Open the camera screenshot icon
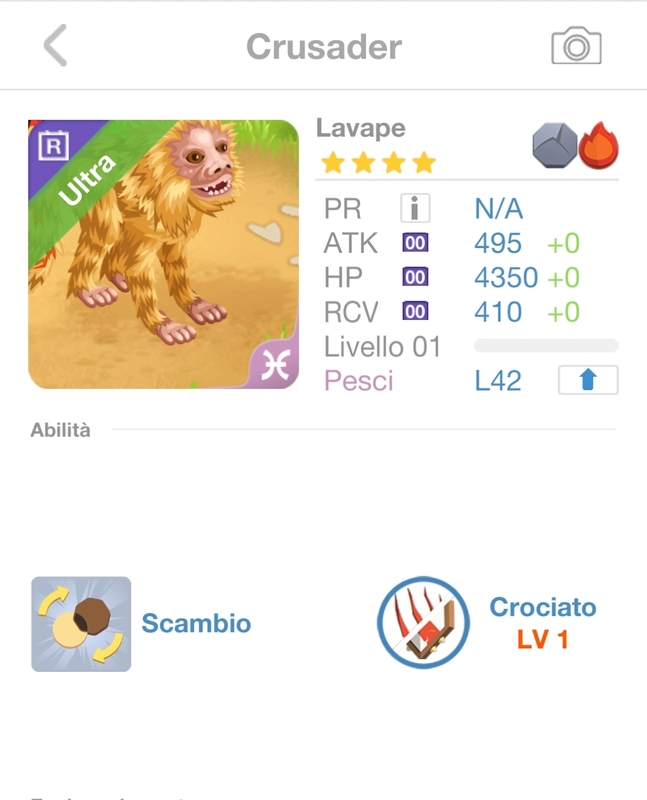 pos(576,46)
